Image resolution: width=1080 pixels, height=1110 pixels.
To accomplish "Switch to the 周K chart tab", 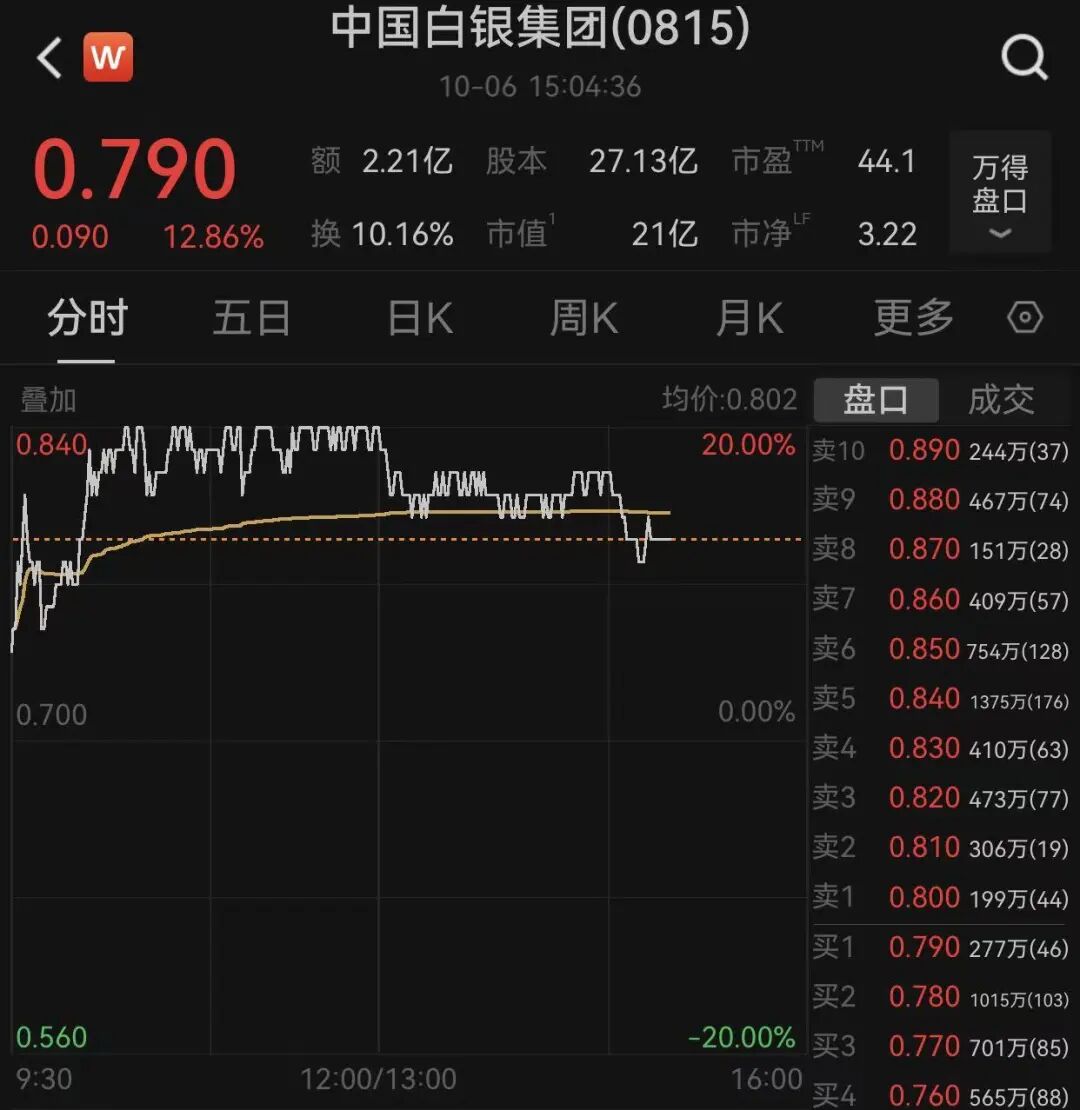I will [x=584, y=319].
